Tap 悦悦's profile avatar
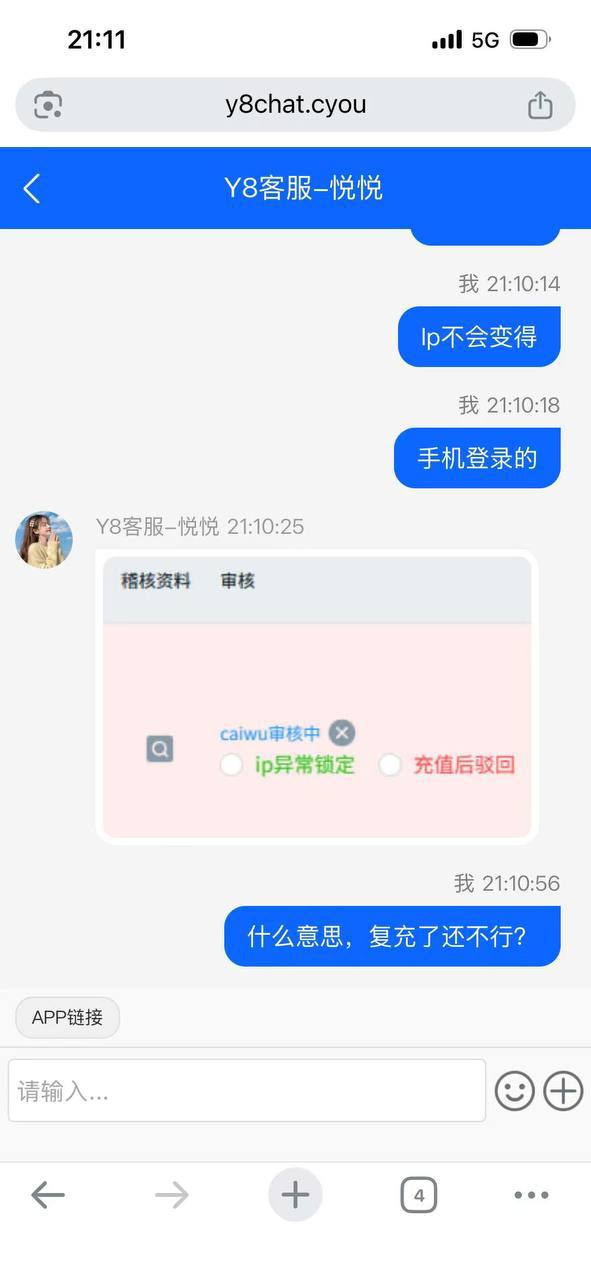This screenshot has height=1280, width=591. pos(44,540)
